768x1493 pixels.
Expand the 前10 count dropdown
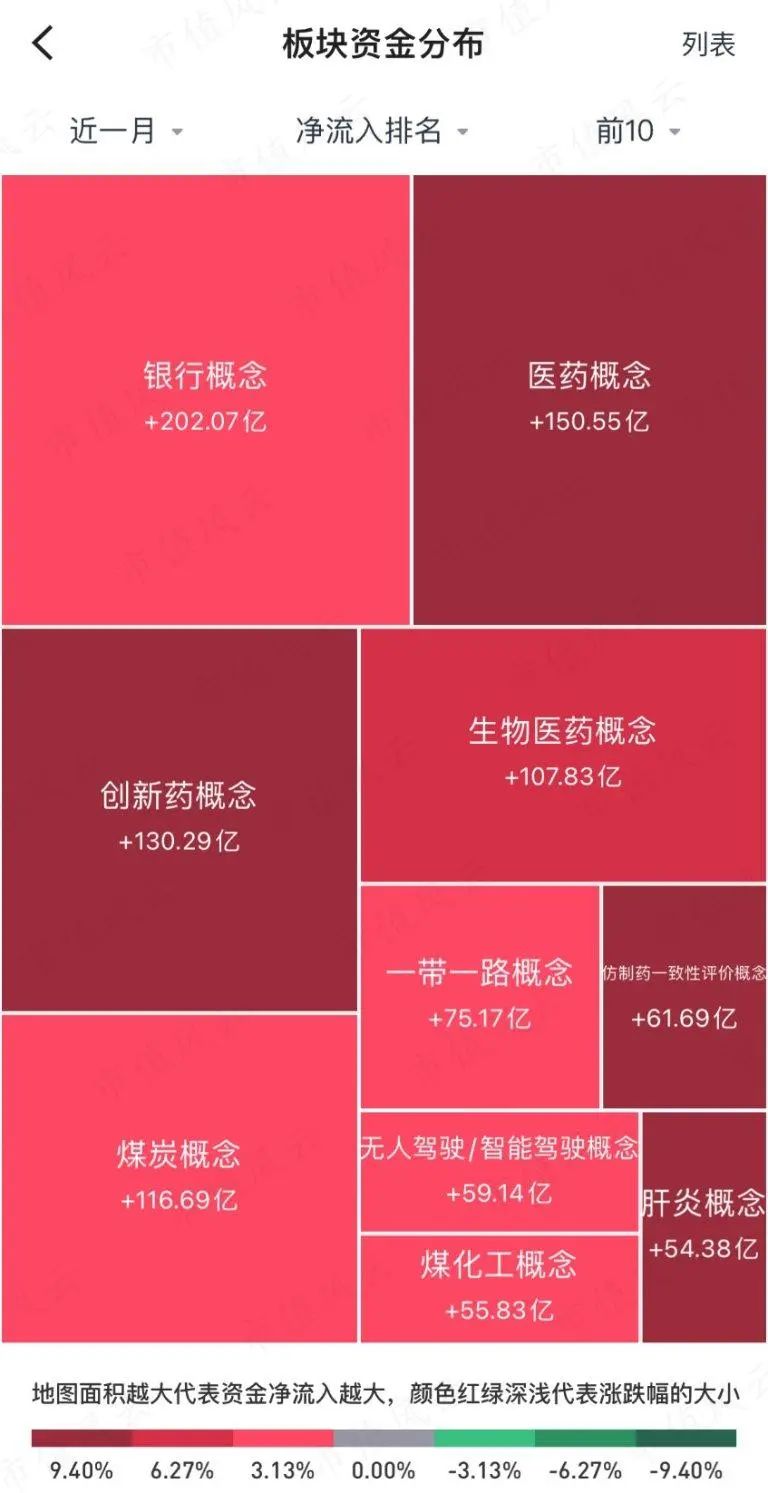pos(637,131)
